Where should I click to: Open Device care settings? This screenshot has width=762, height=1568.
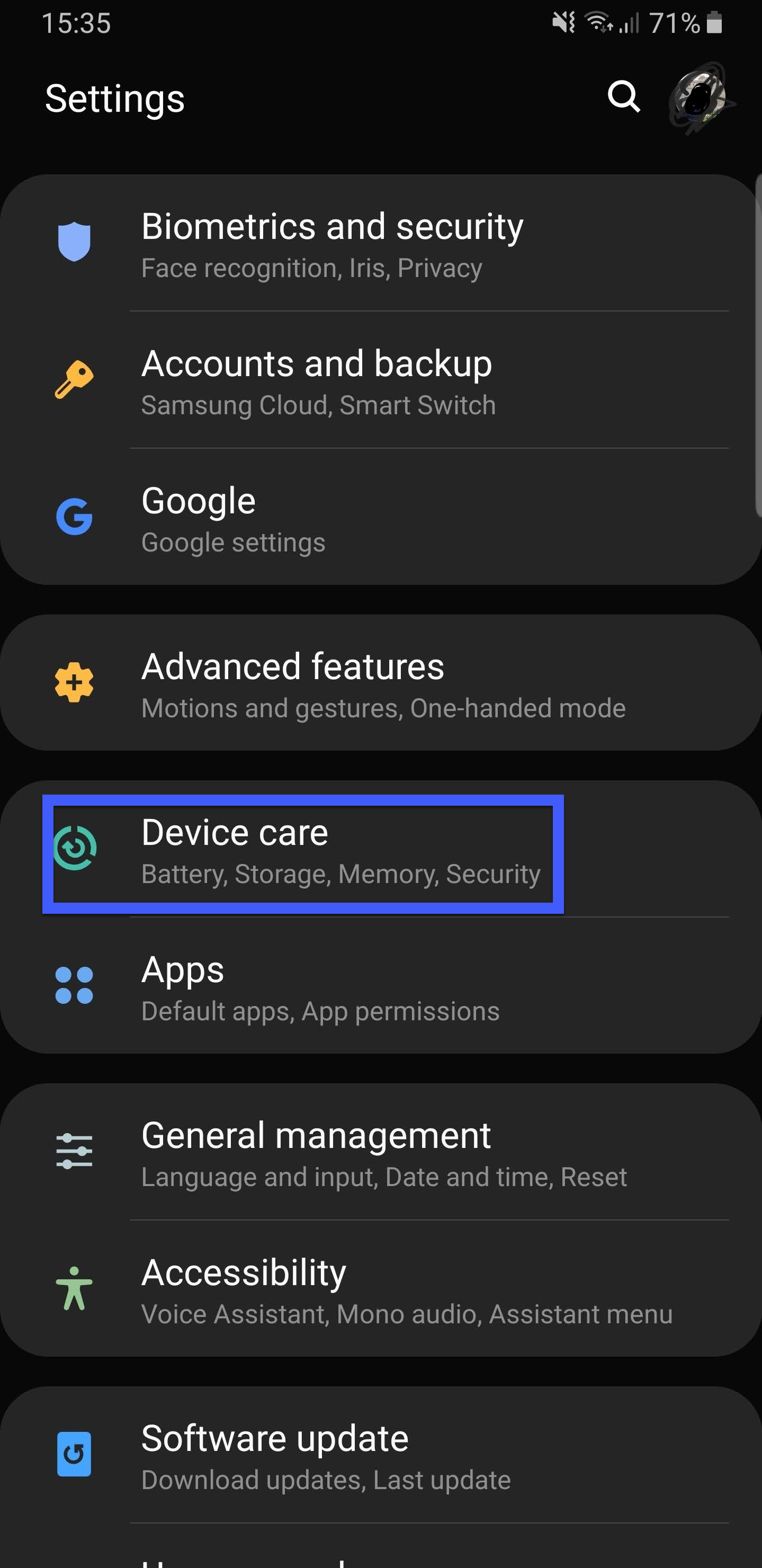(341, 850)
